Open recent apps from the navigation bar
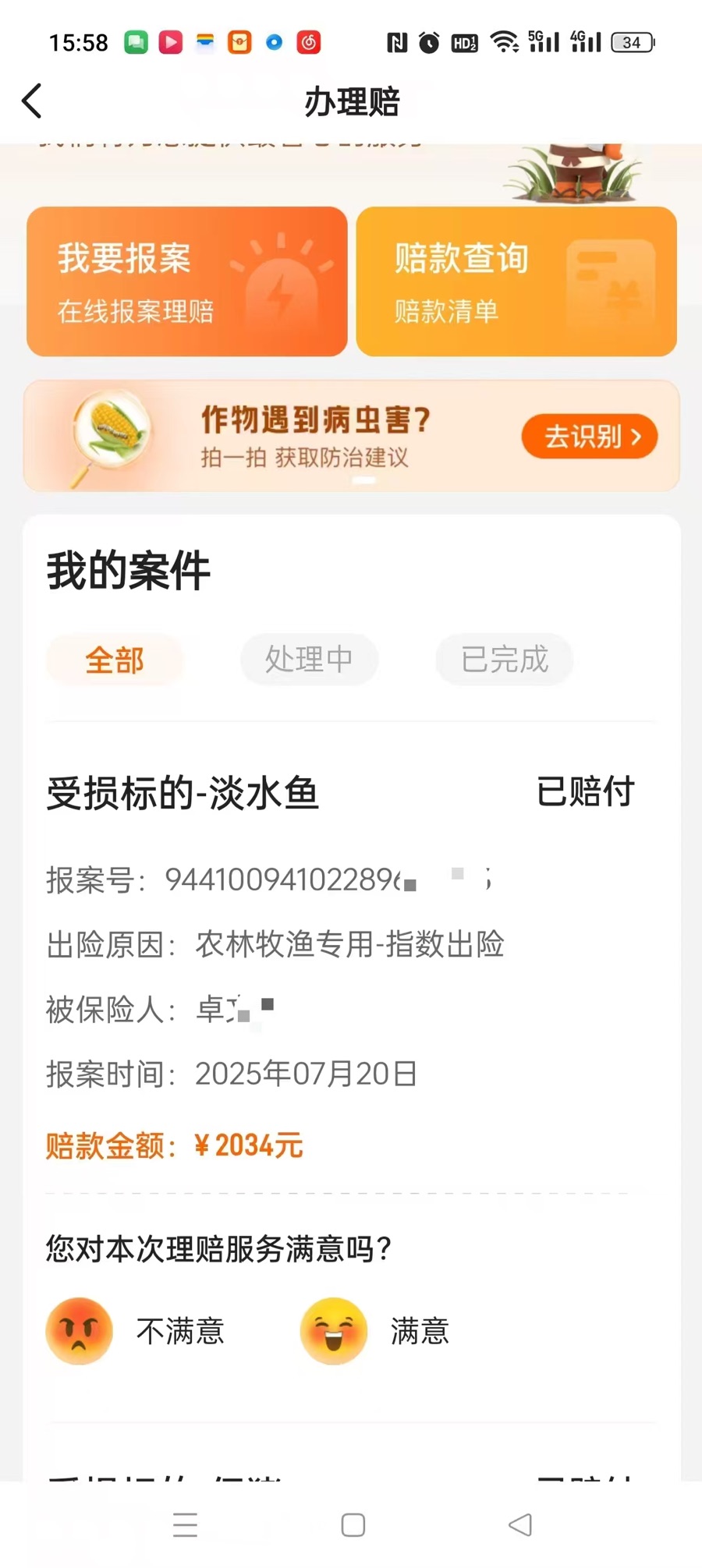Screen dimensions: 702x1568 coord(185,1525)
